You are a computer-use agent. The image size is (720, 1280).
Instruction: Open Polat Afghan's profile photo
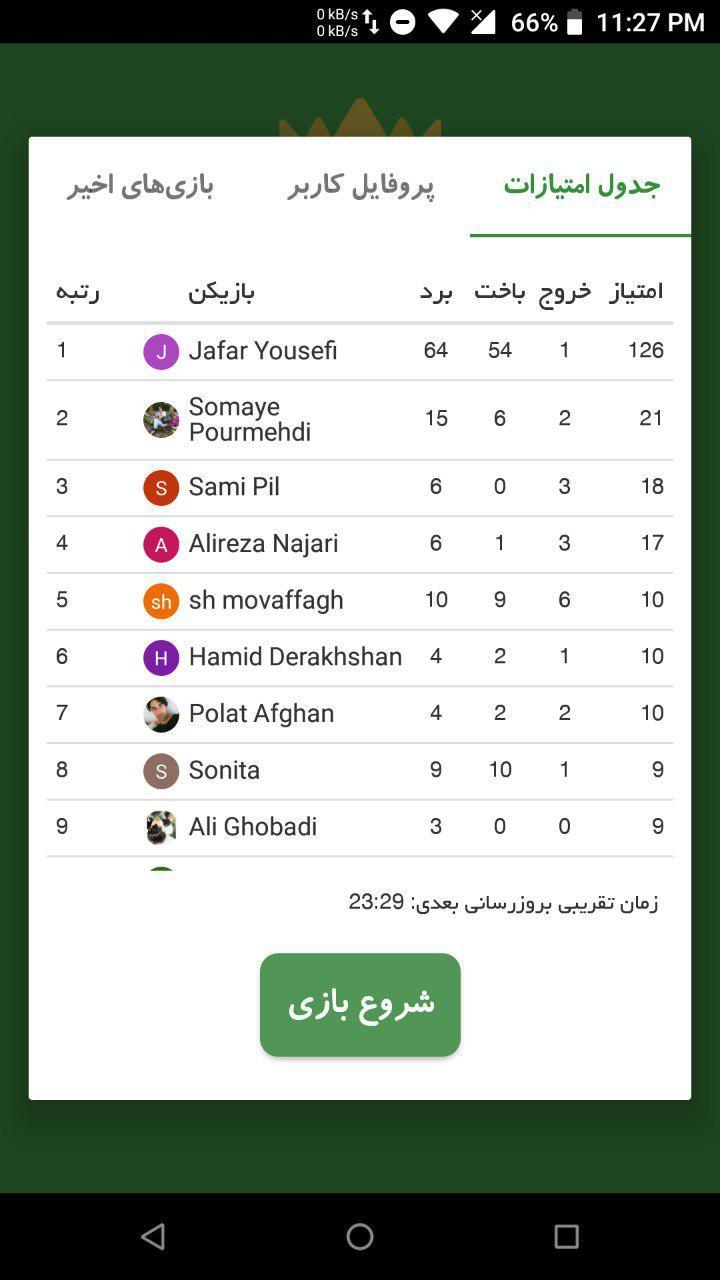tap(161, 713)
